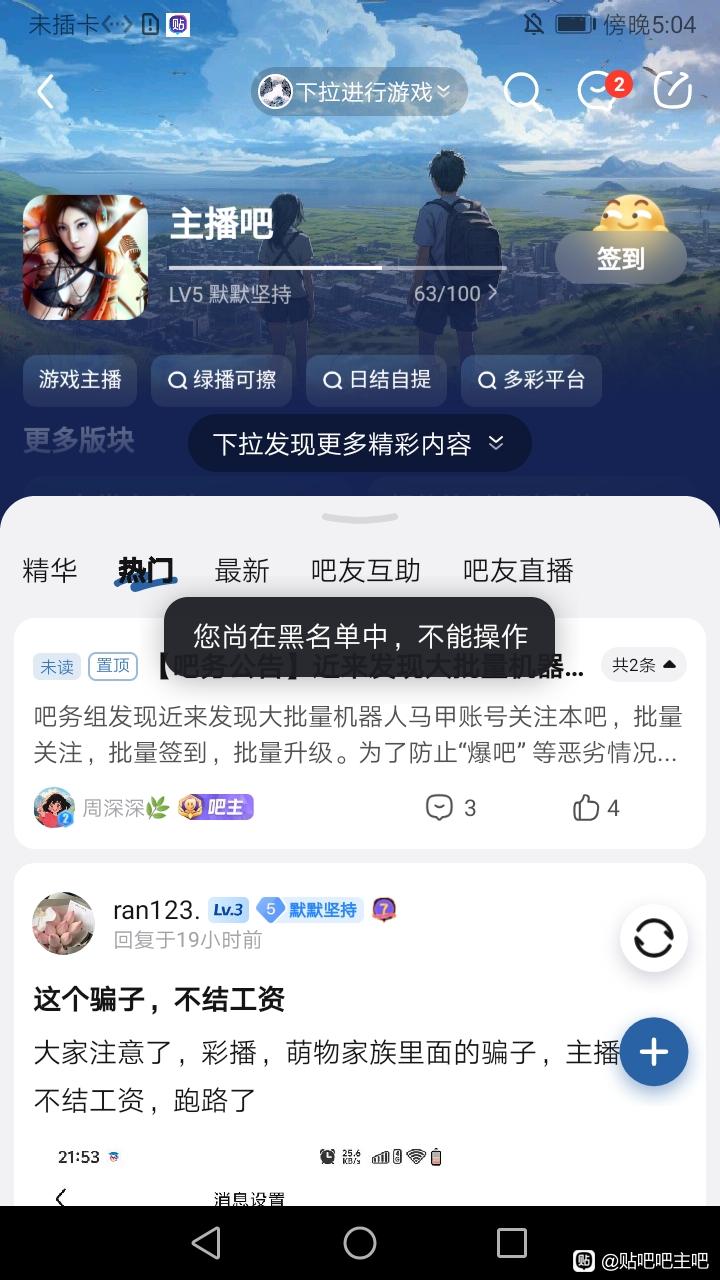Image resolution: width=720 pixels, height=1280 pixels.
Task: Open the search magnifier icon
Action: pos(522,92)
